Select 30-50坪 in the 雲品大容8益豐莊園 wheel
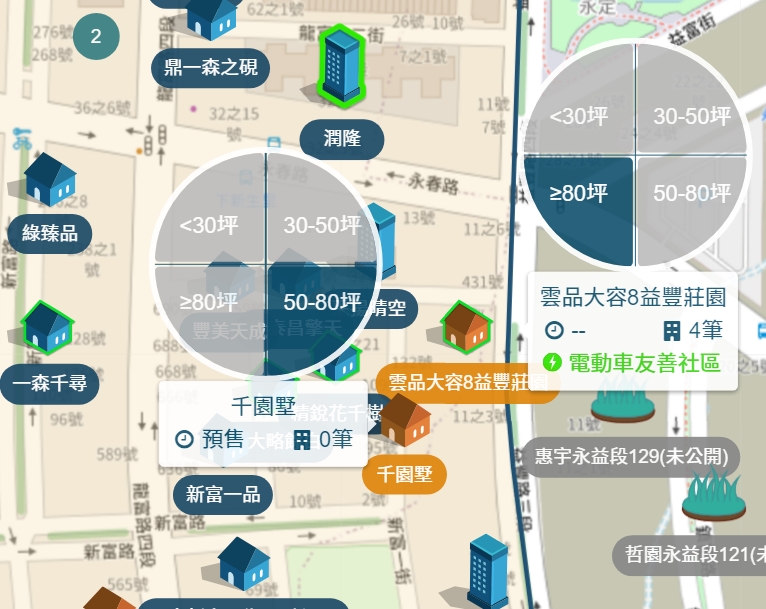The height and width of the screenshot is (609, 766). tap(691, 115)
